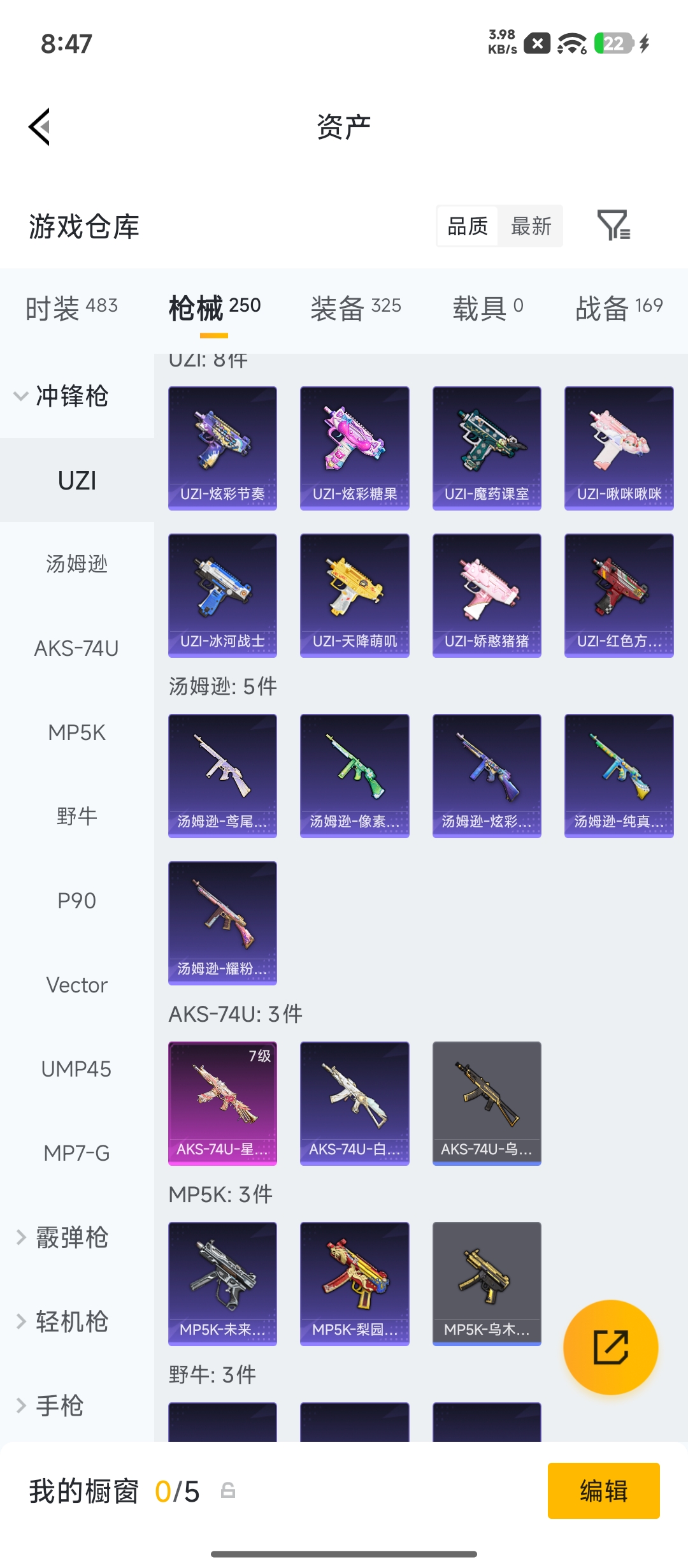This screenshot has width=688, height=1568.
Task: Switch to the 装备 tab
Action: pyautogui.click(x=355, y=309)
